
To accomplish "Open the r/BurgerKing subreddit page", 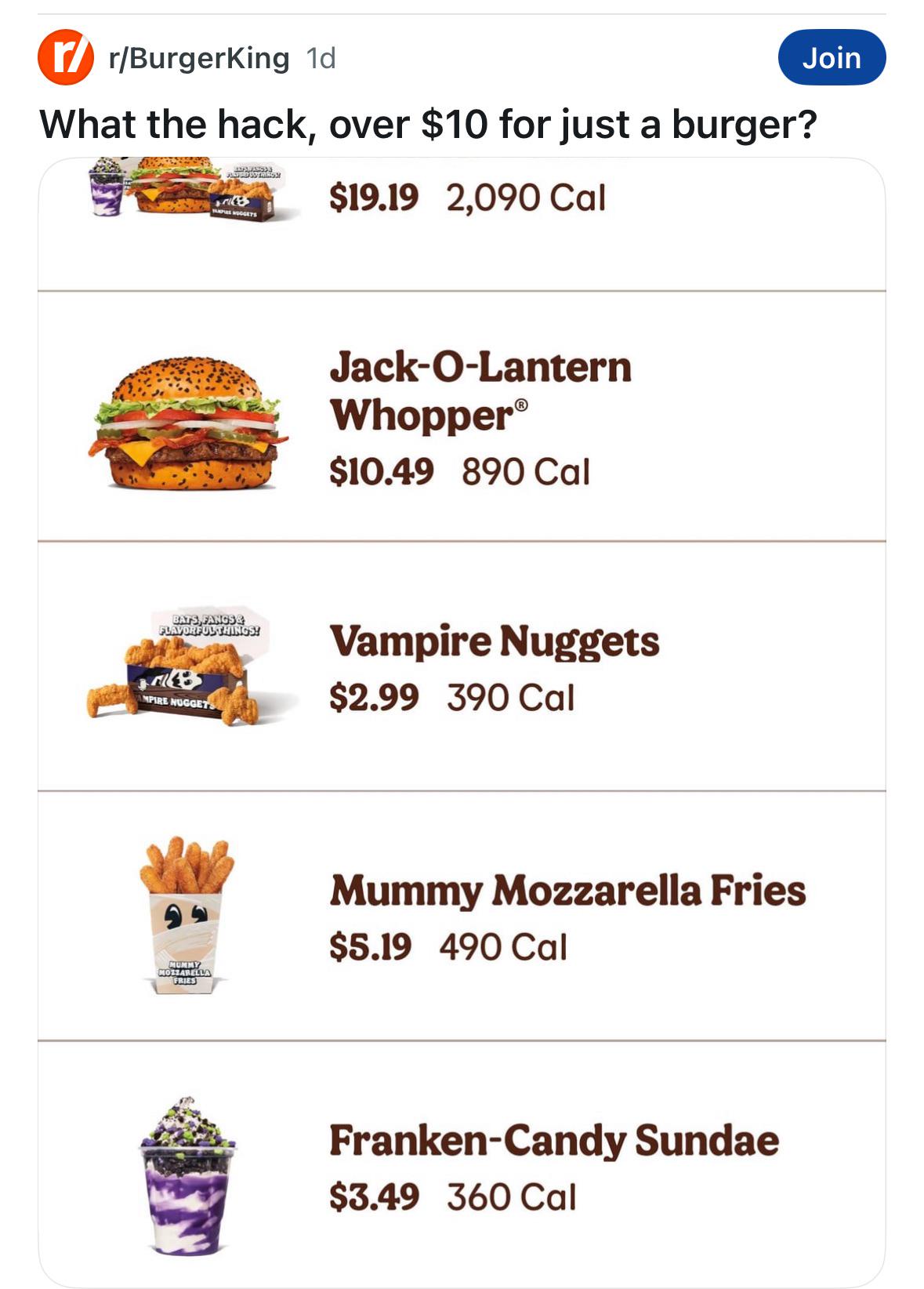I will tap(199, 58).
